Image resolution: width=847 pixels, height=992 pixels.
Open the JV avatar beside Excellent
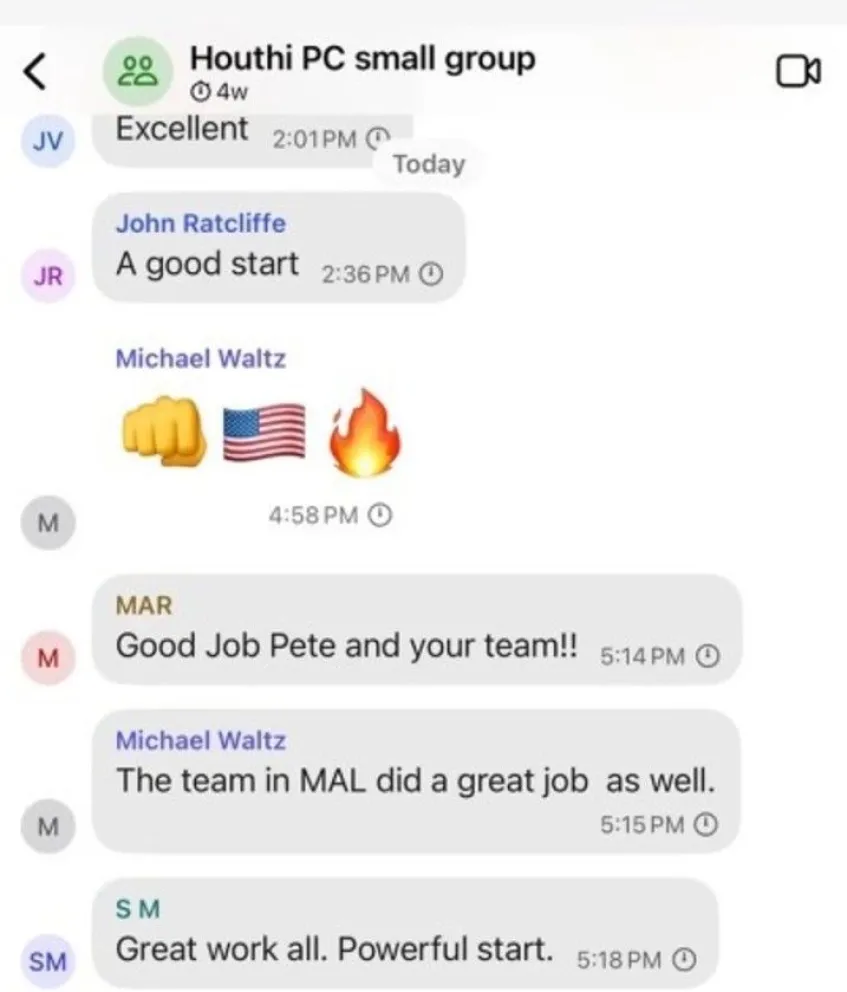click(47, 140)
